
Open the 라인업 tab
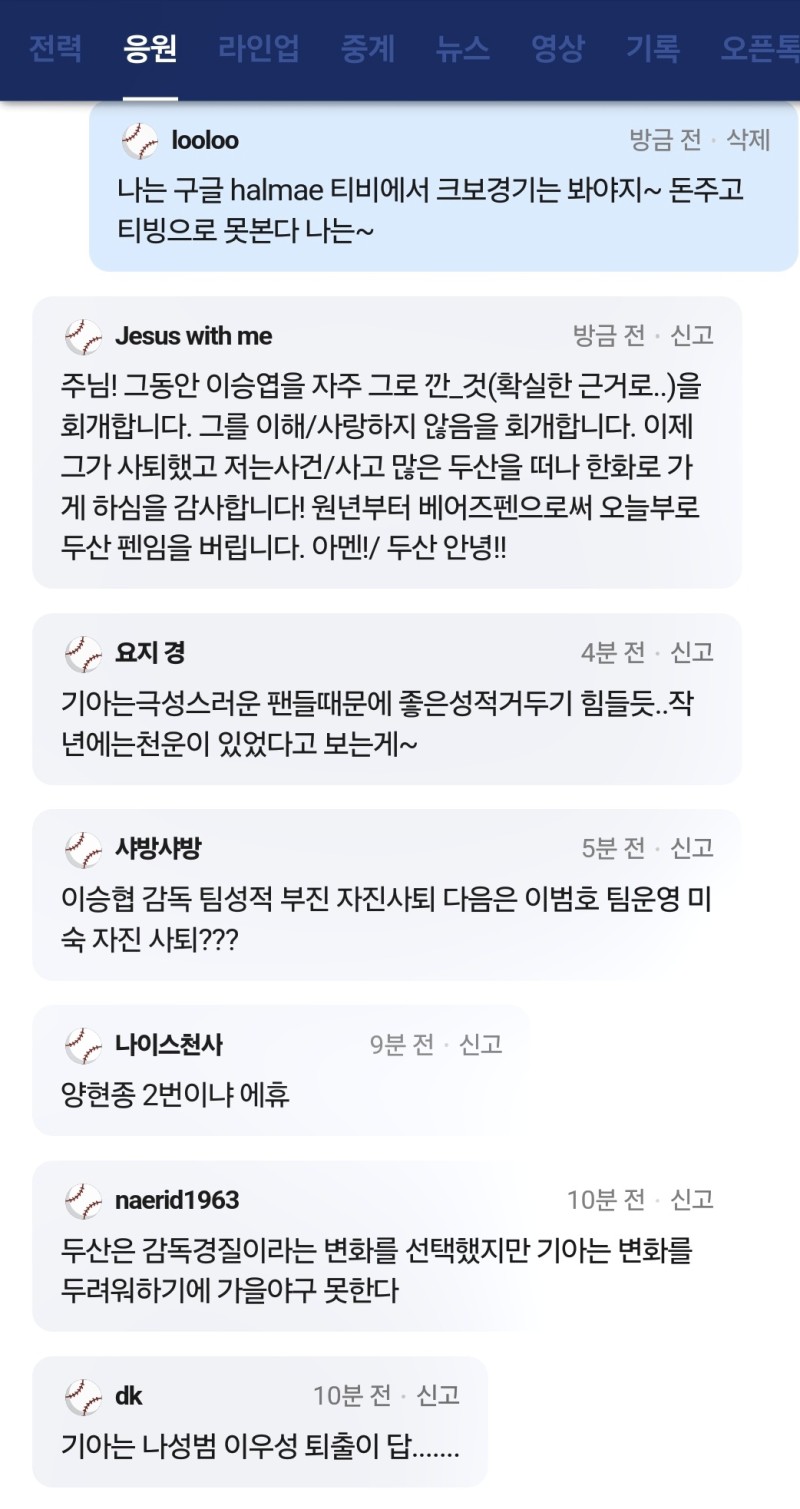pos(259,48)
